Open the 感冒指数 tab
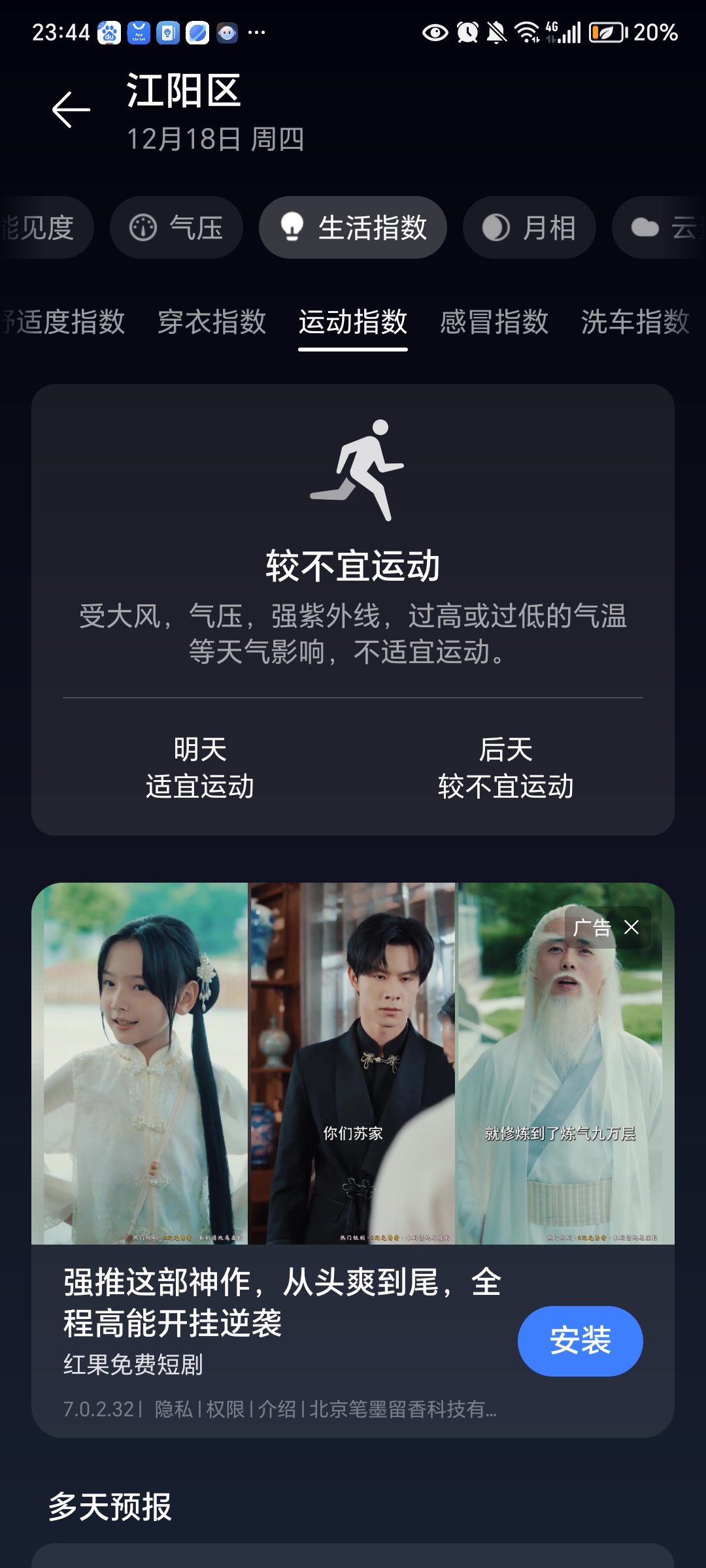Viewport: 706px width, 1568px height. [x=494, y=322]
